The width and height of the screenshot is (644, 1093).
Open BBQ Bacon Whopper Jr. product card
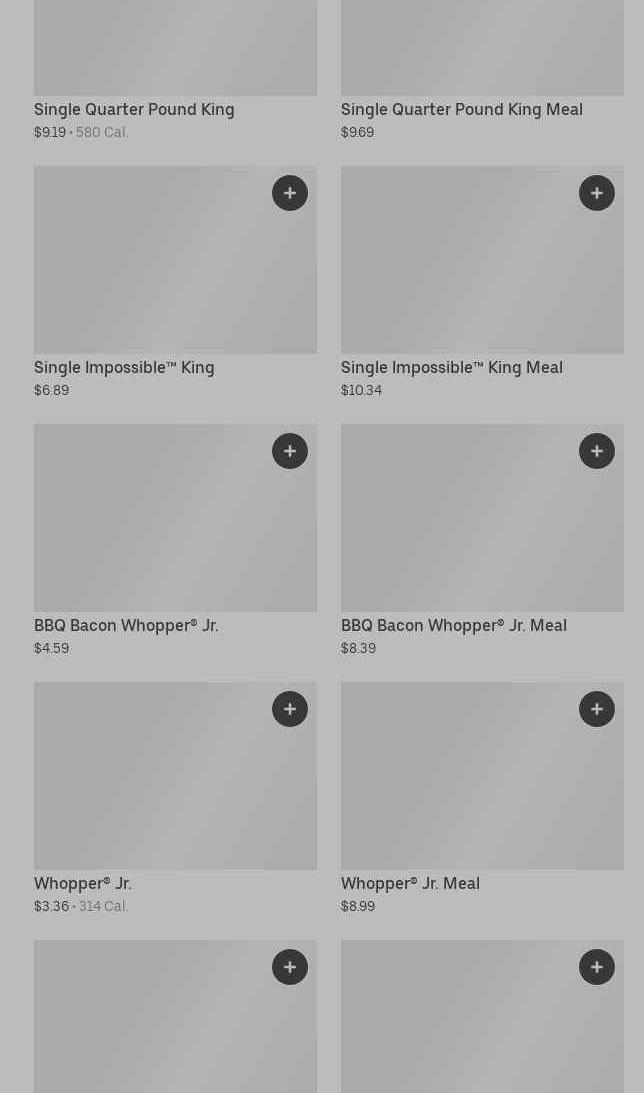tap(175, 540)
